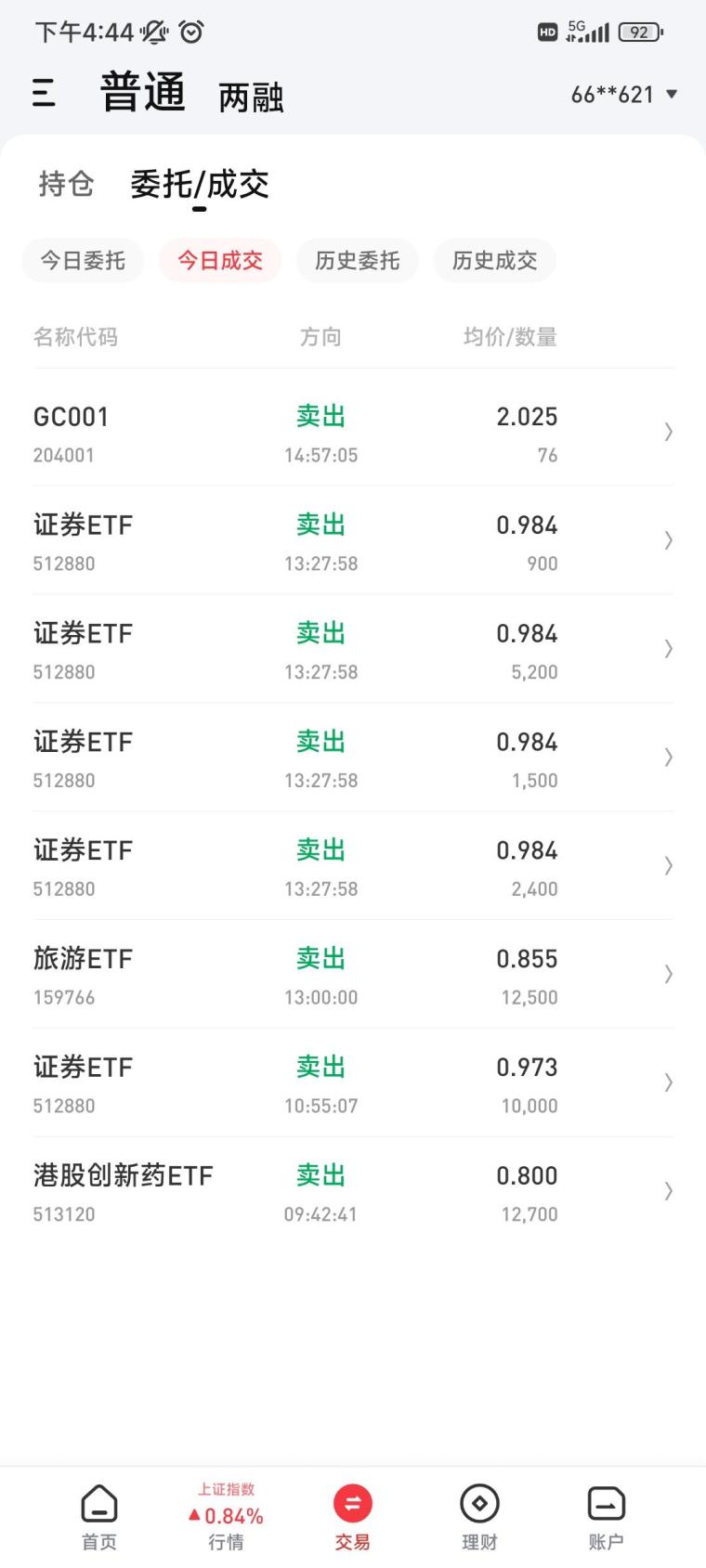Image resolution: width=706 pixels, height=1568 pixels.
Task: Open the 证券ETF trade with quantity 5,200
Action: (x=353, y=650)
